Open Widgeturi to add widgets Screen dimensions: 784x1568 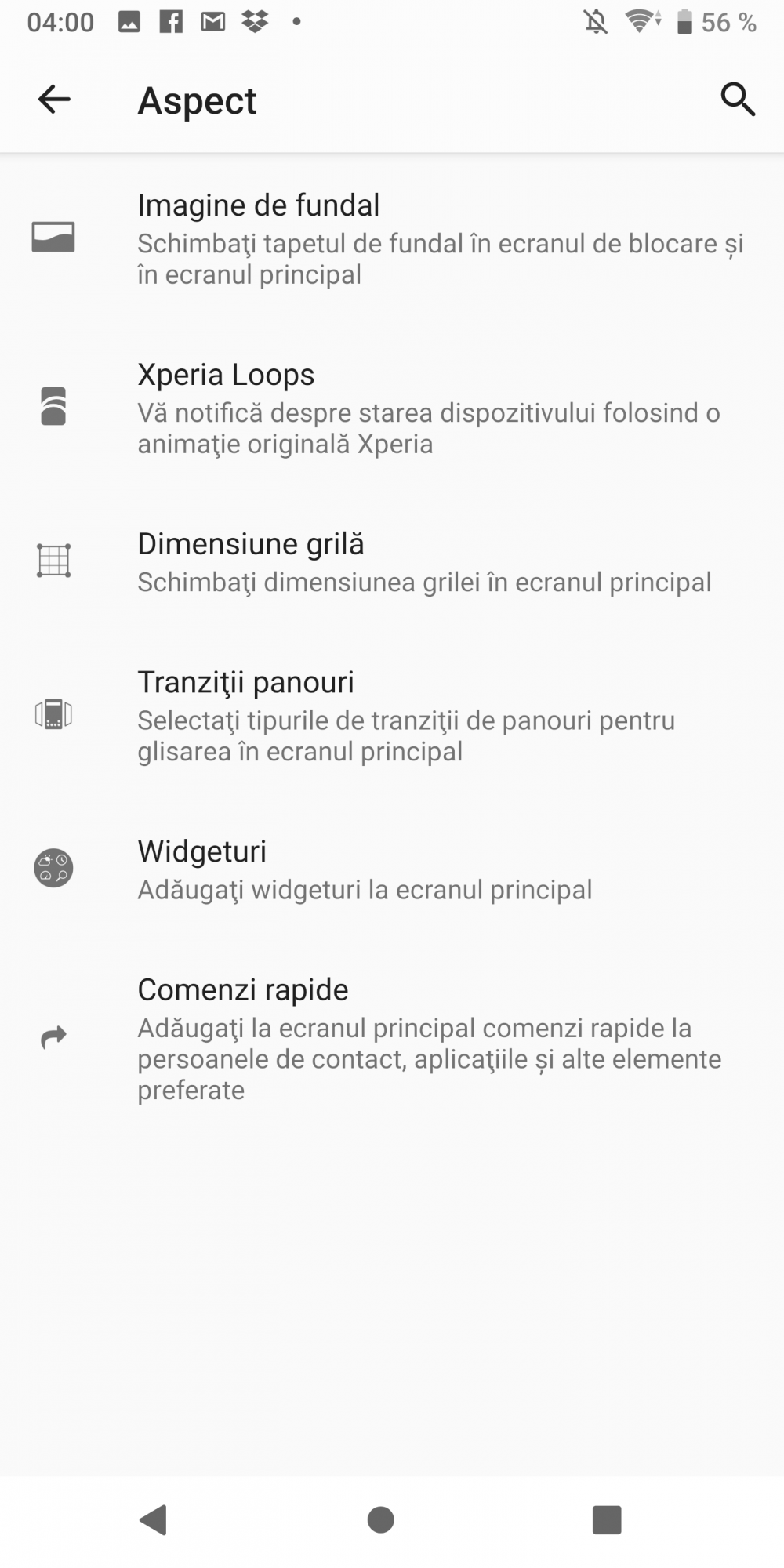392,869
